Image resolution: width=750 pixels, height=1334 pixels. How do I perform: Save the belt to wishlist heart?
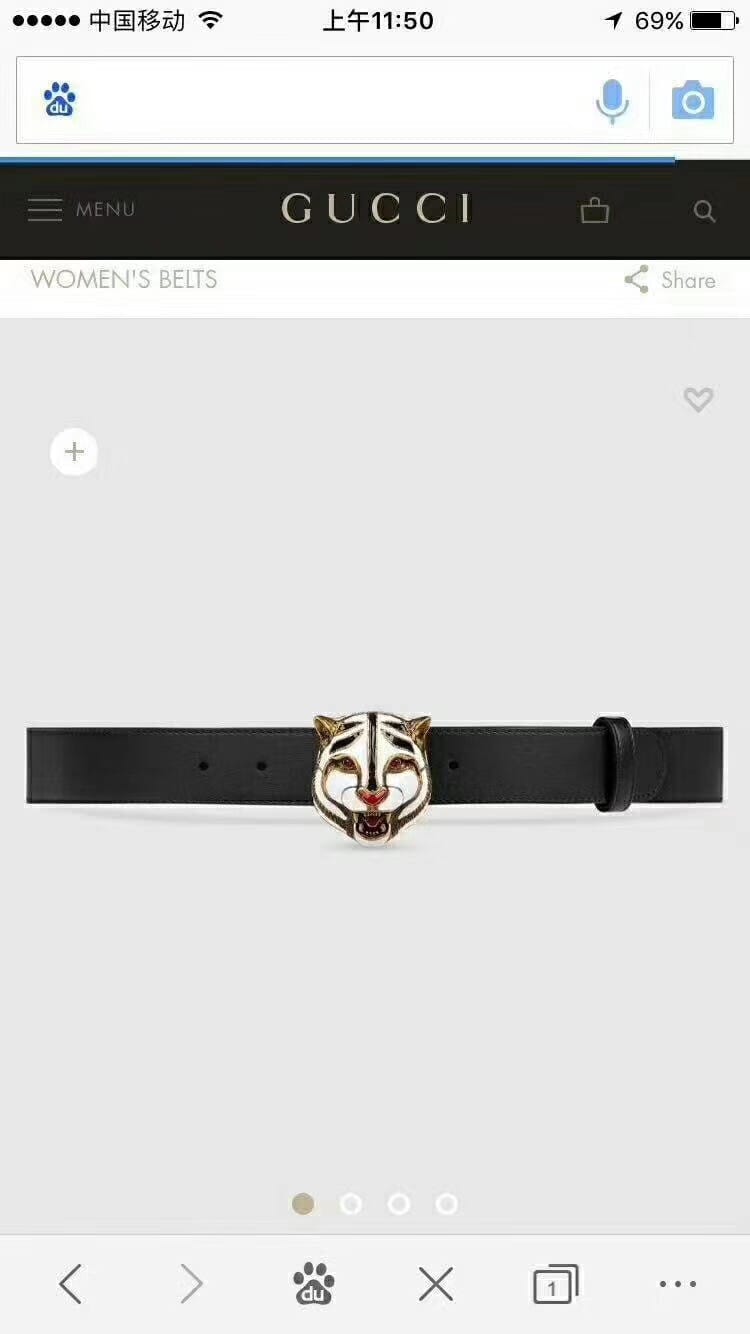click(x=698, y=400)
